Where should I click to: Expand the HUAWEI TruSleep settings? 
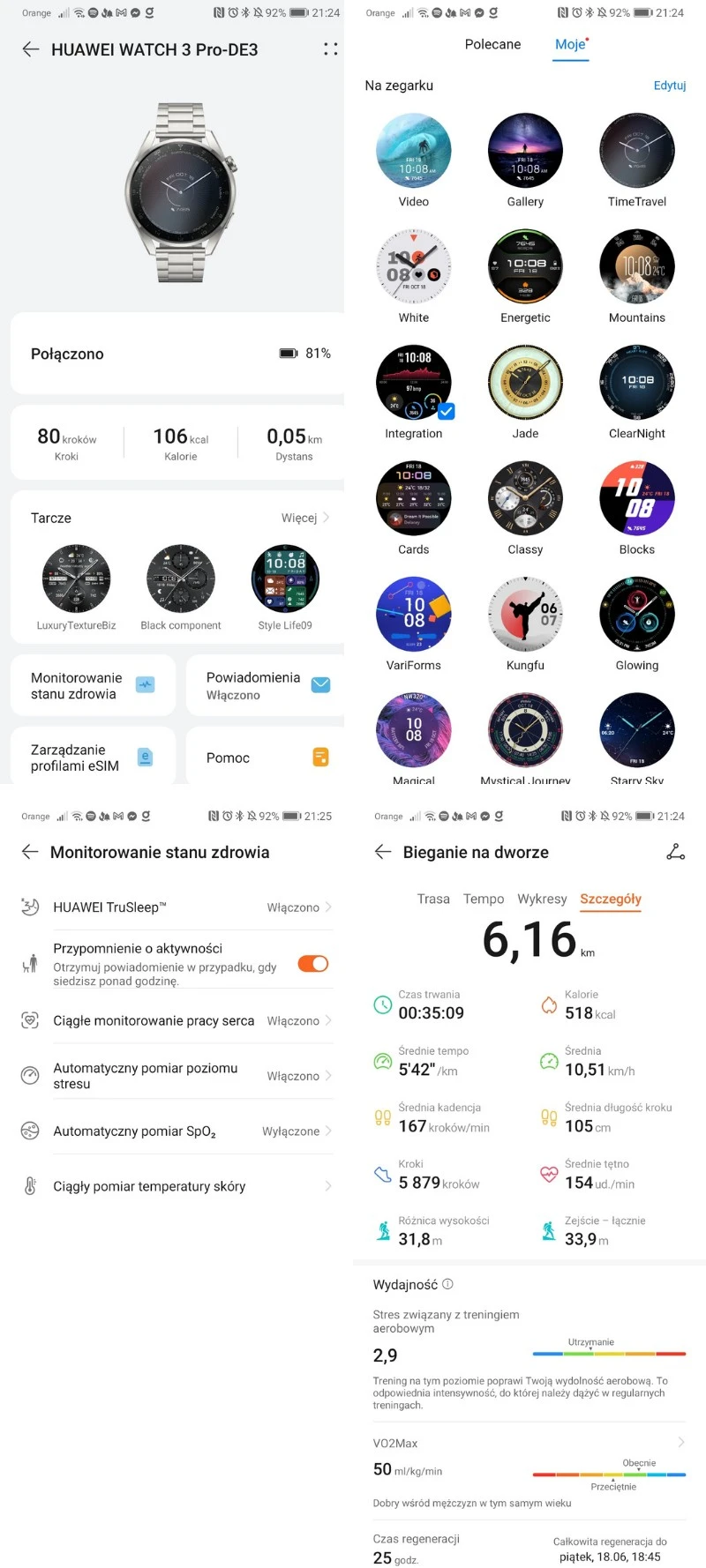point(327,907)
